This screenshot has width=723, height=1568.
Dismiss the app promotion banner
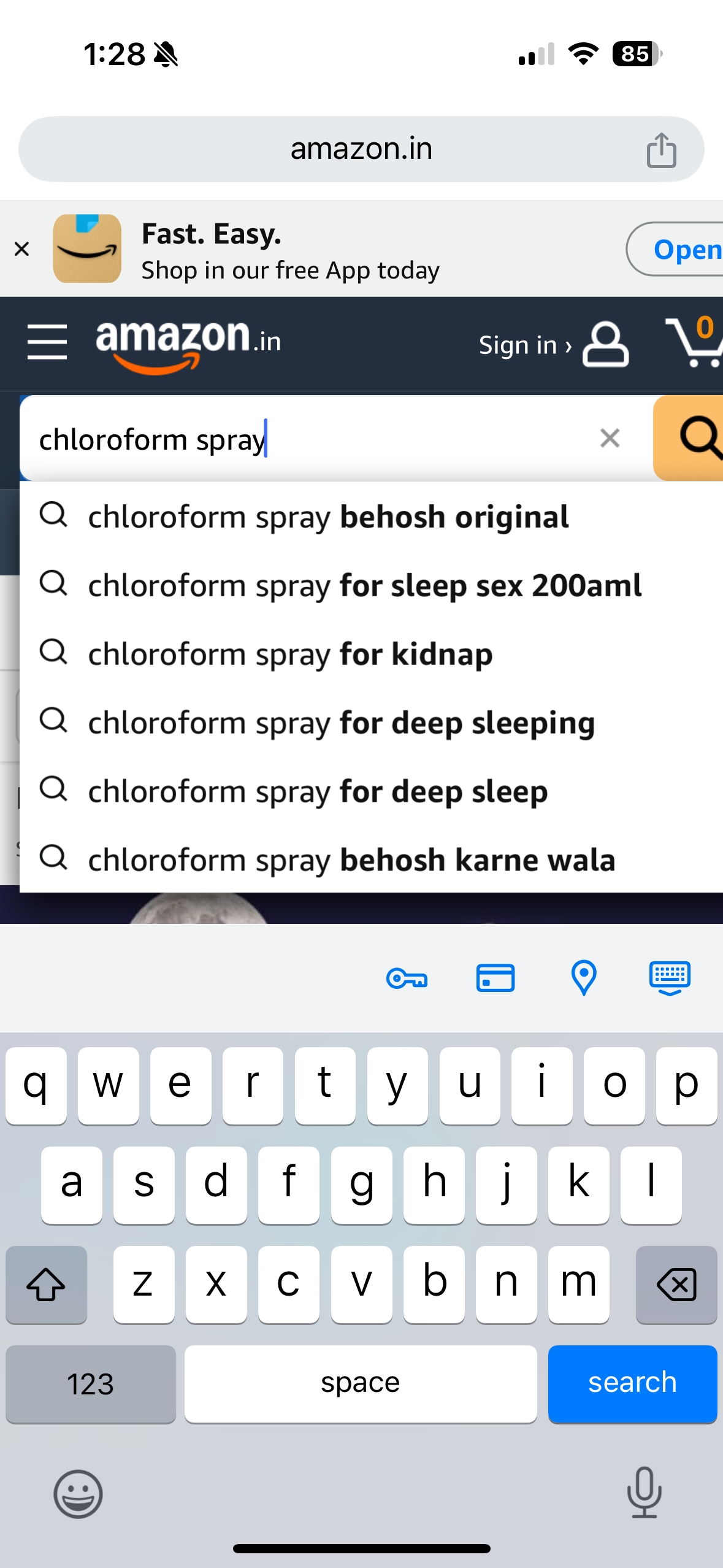21,249
